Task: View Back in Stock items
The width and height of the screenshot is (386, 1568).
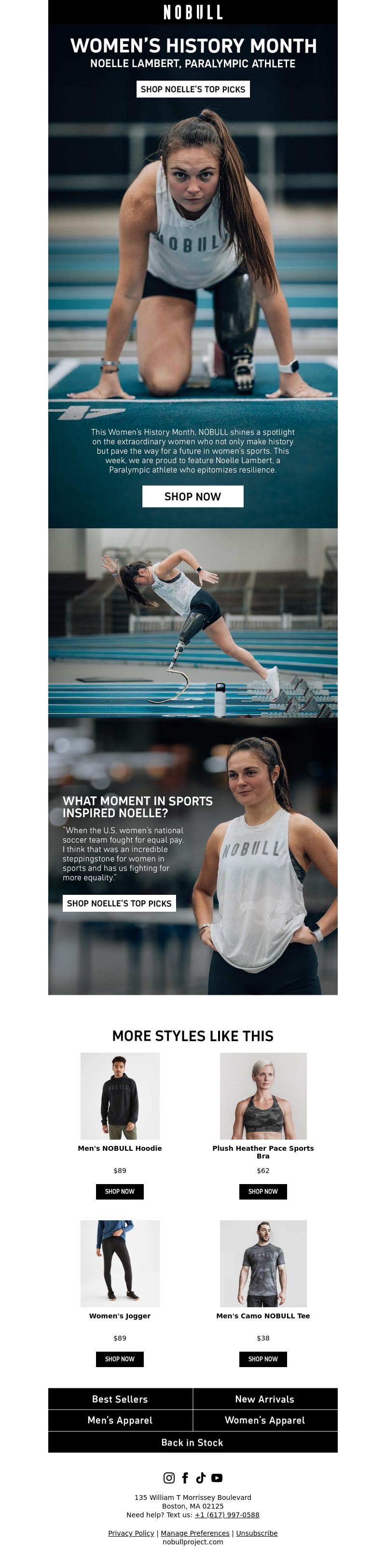Action: pos(193,1442)
